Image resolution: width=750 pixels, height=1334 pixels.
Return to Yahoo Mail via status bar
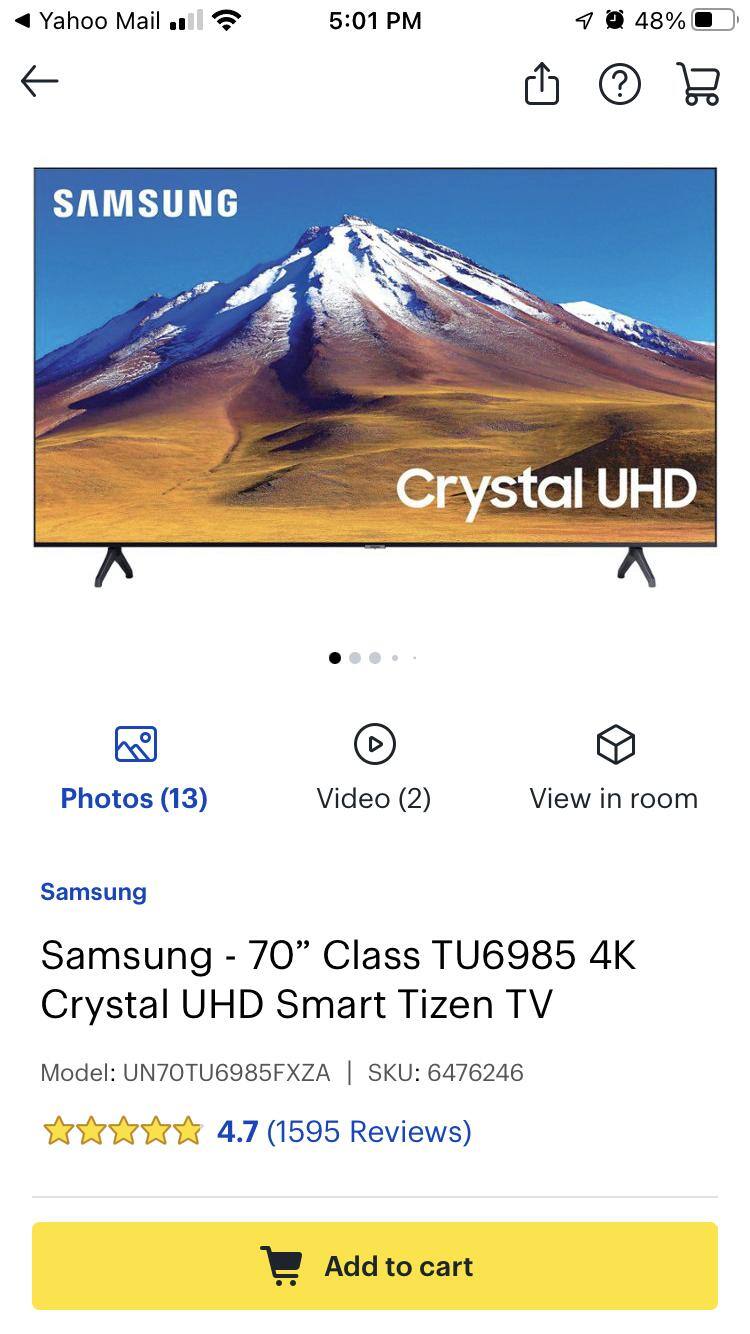point(80,20)
